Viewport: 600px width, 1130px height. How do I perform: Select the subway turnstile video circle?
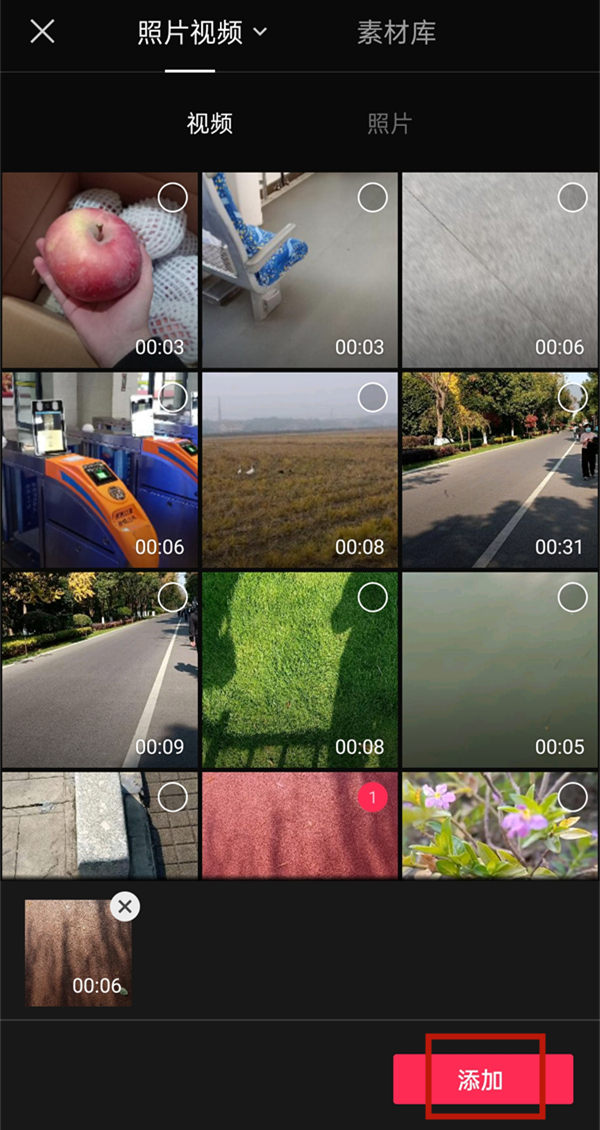173,397
